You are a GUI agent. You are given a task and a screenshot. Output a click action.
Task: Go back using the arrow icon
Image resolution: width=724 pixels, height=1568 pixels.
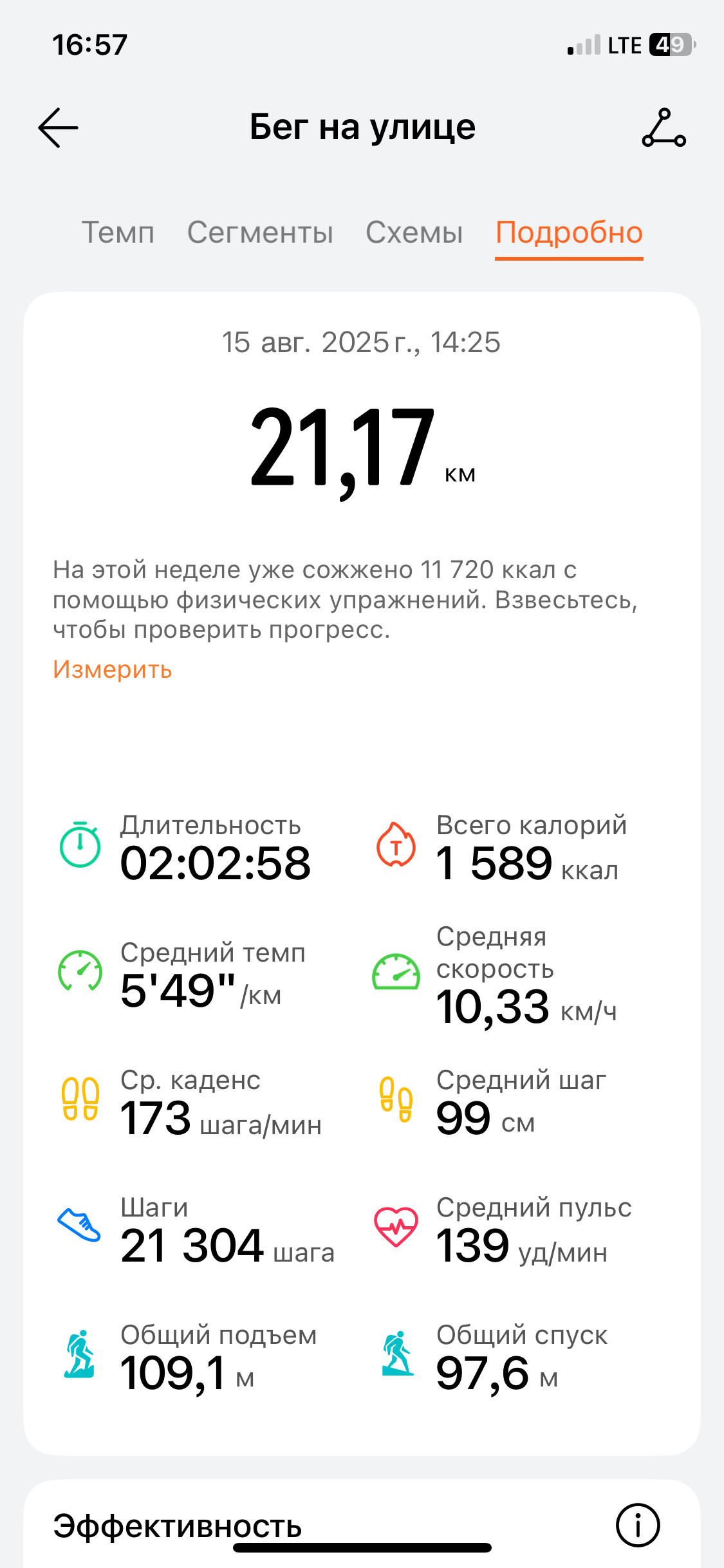click(x=58, y=128)
